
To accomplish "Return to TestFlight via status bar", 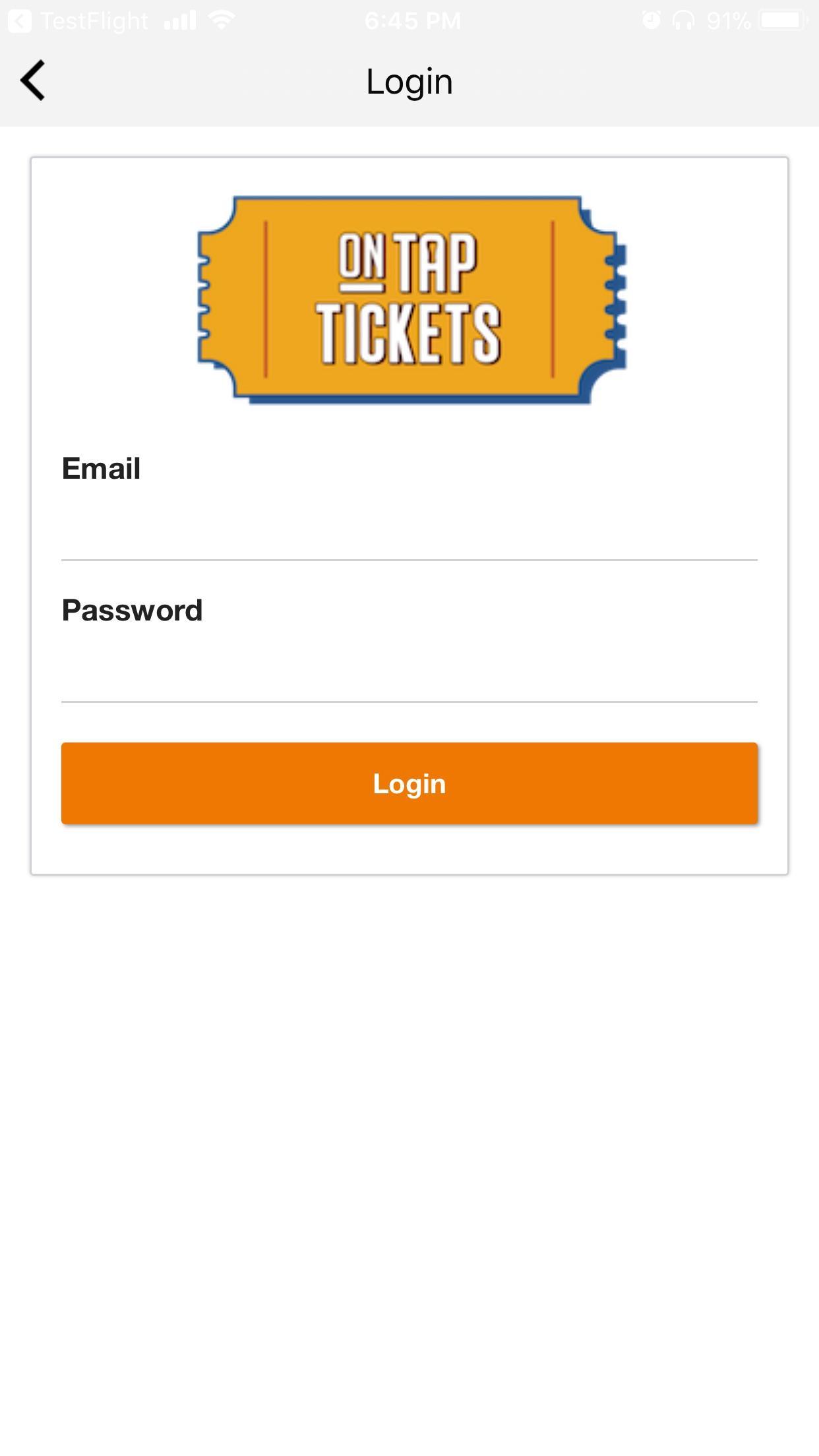I will (78, 21).
